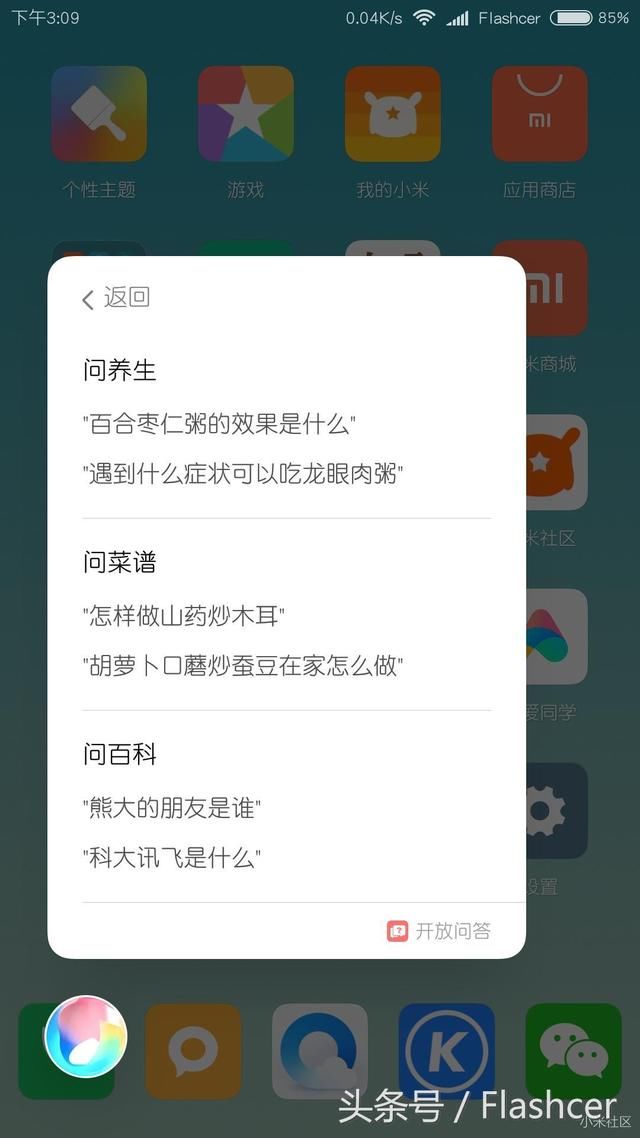Select the query "百合枣仁粥的效果是什么"
The image size is (640, 1138).
[218, 424]
